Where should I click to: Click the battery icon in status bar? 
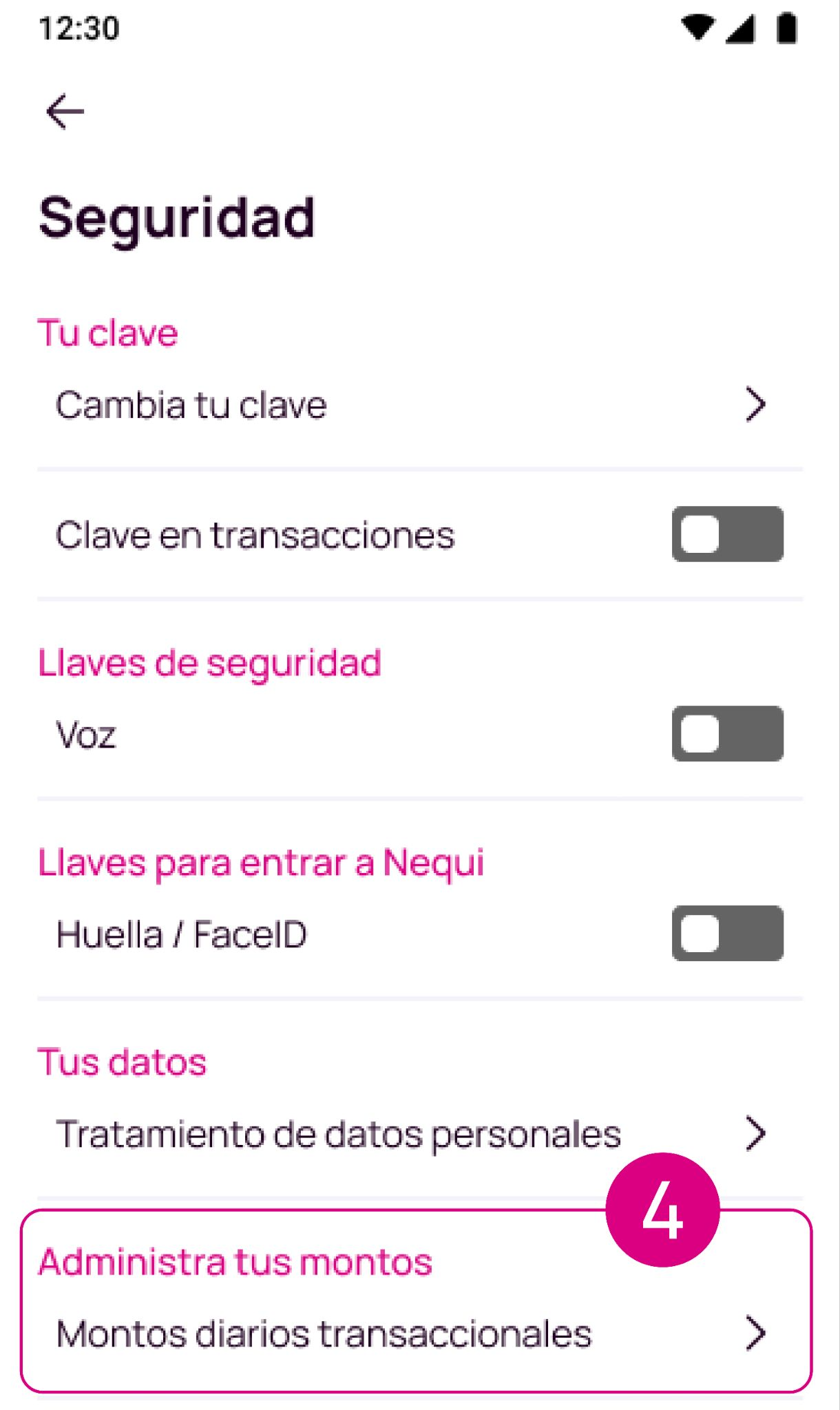pyautogui.click(x=786, y=28)
